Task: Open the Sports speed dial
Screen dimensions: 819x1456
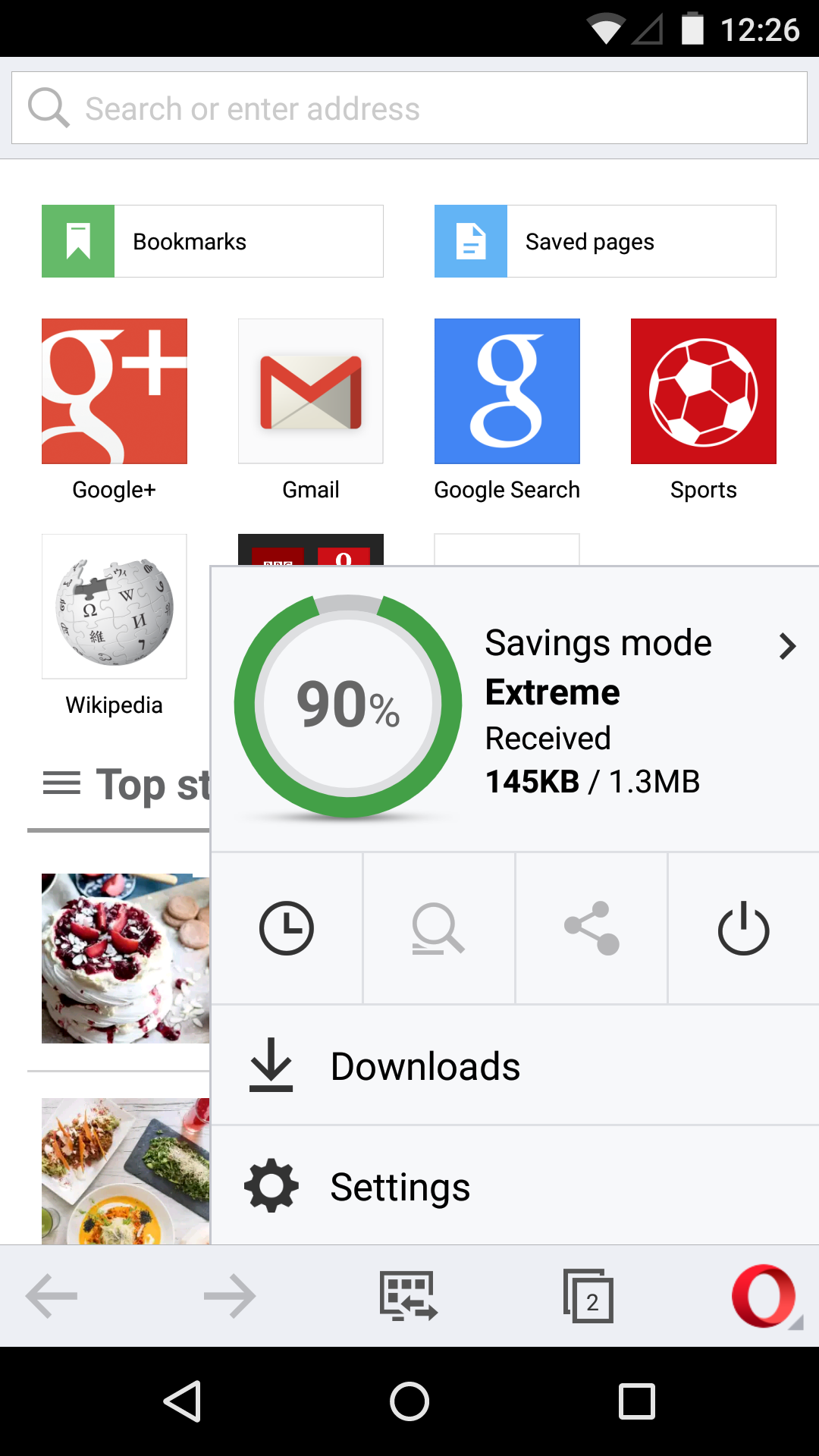Action: point(704,391)
